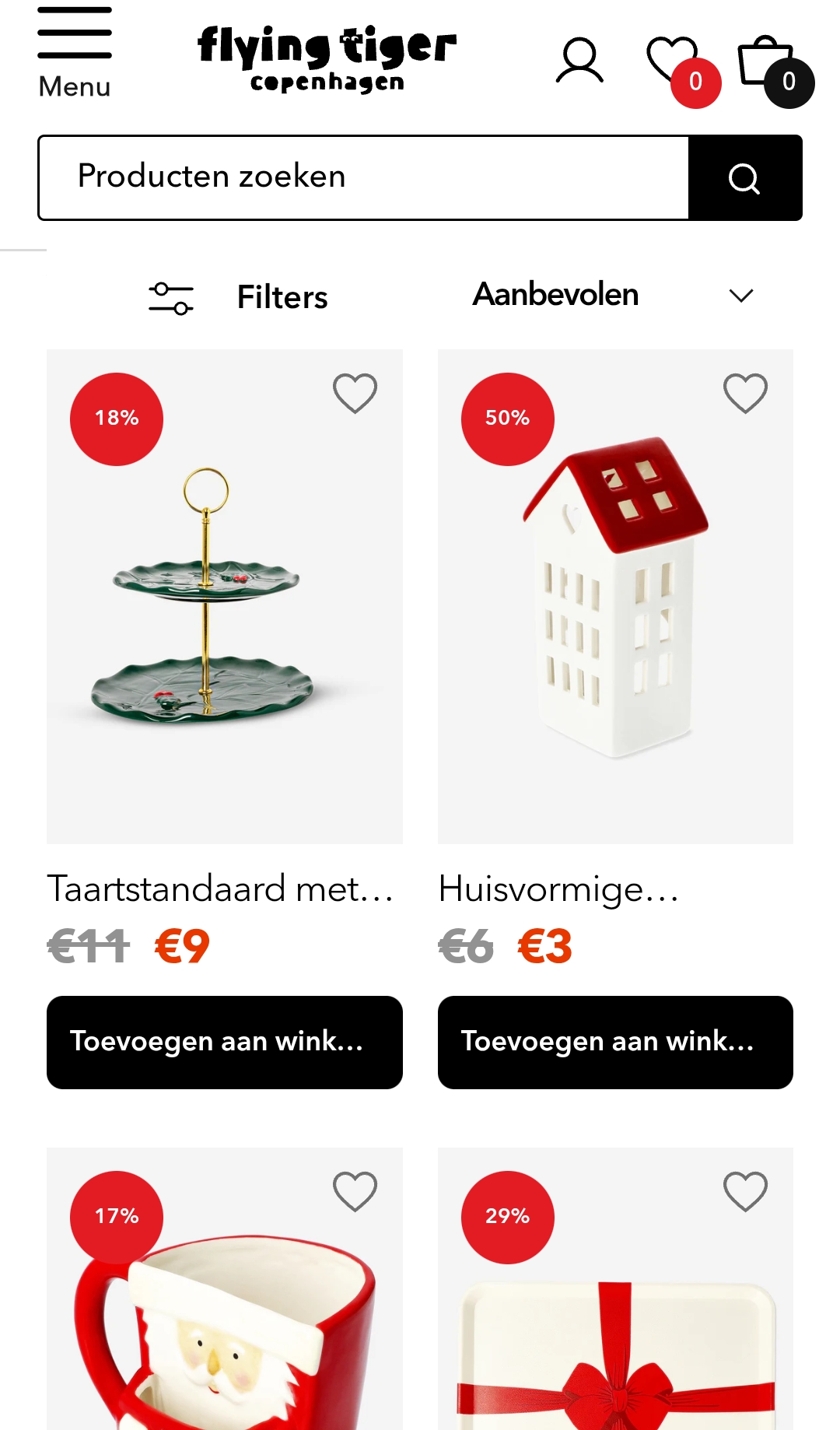Click Filters to expand filter options
840x1430 pixels.
point(282,297)
